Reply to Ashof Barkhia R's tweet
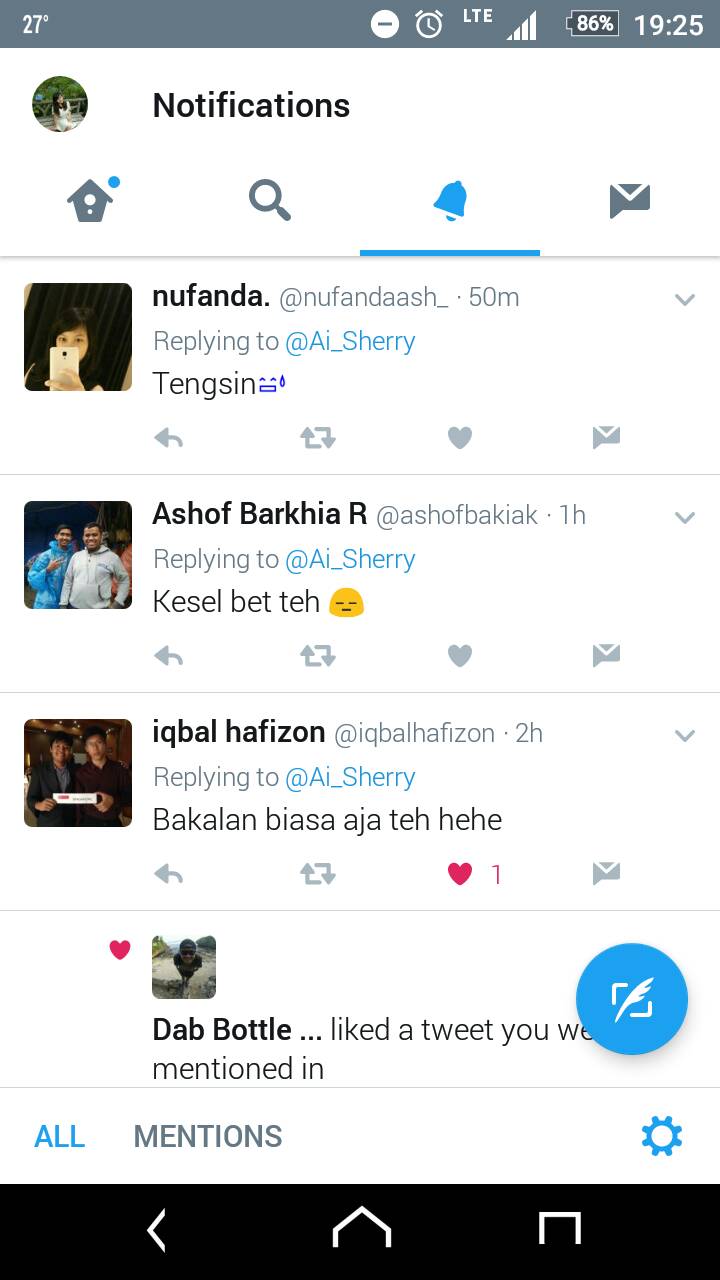 (169, 656)
